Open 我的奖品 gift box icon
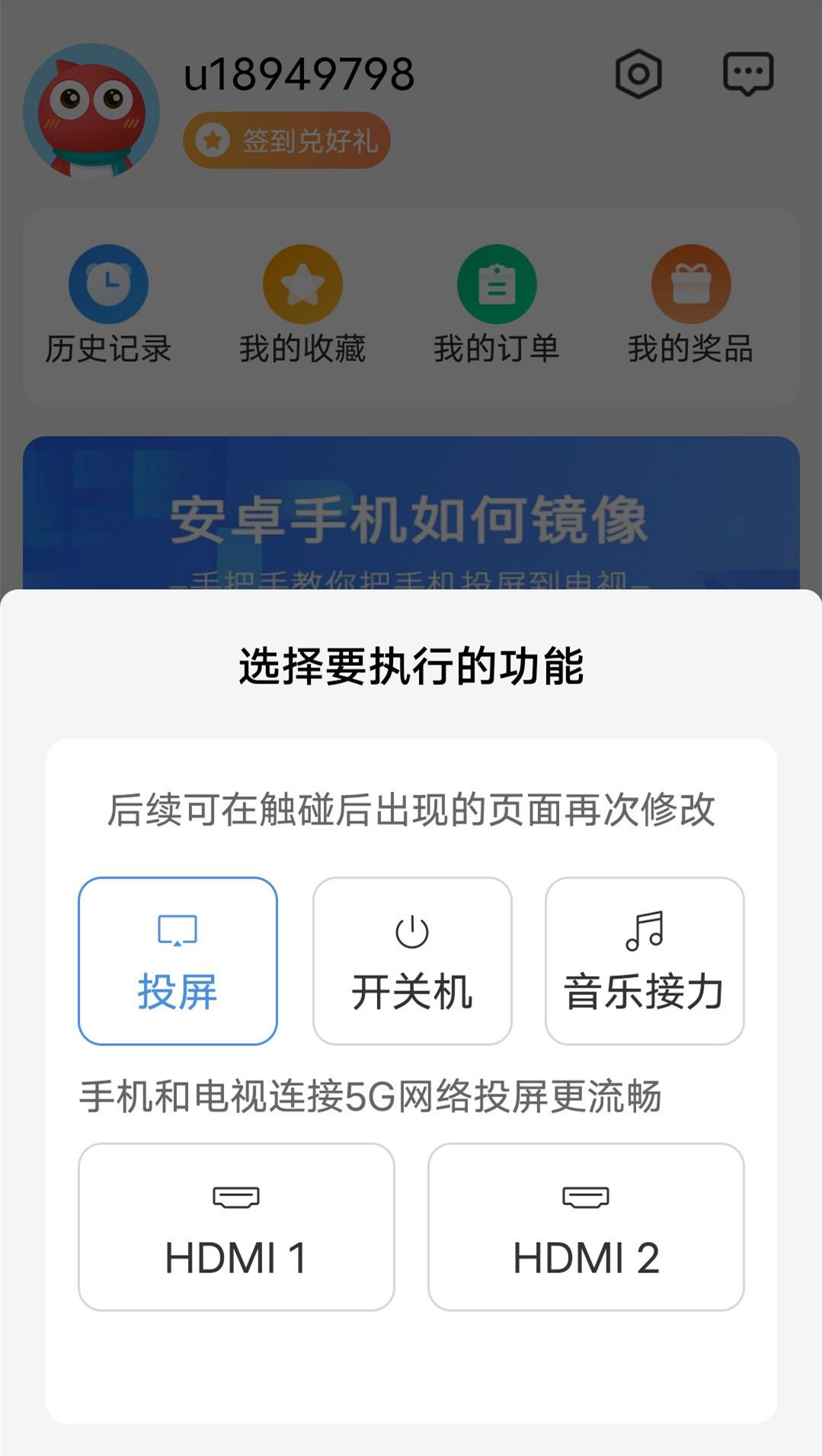Image resolution: width=822 pixels, height=1456 pixels. point(689,283)
